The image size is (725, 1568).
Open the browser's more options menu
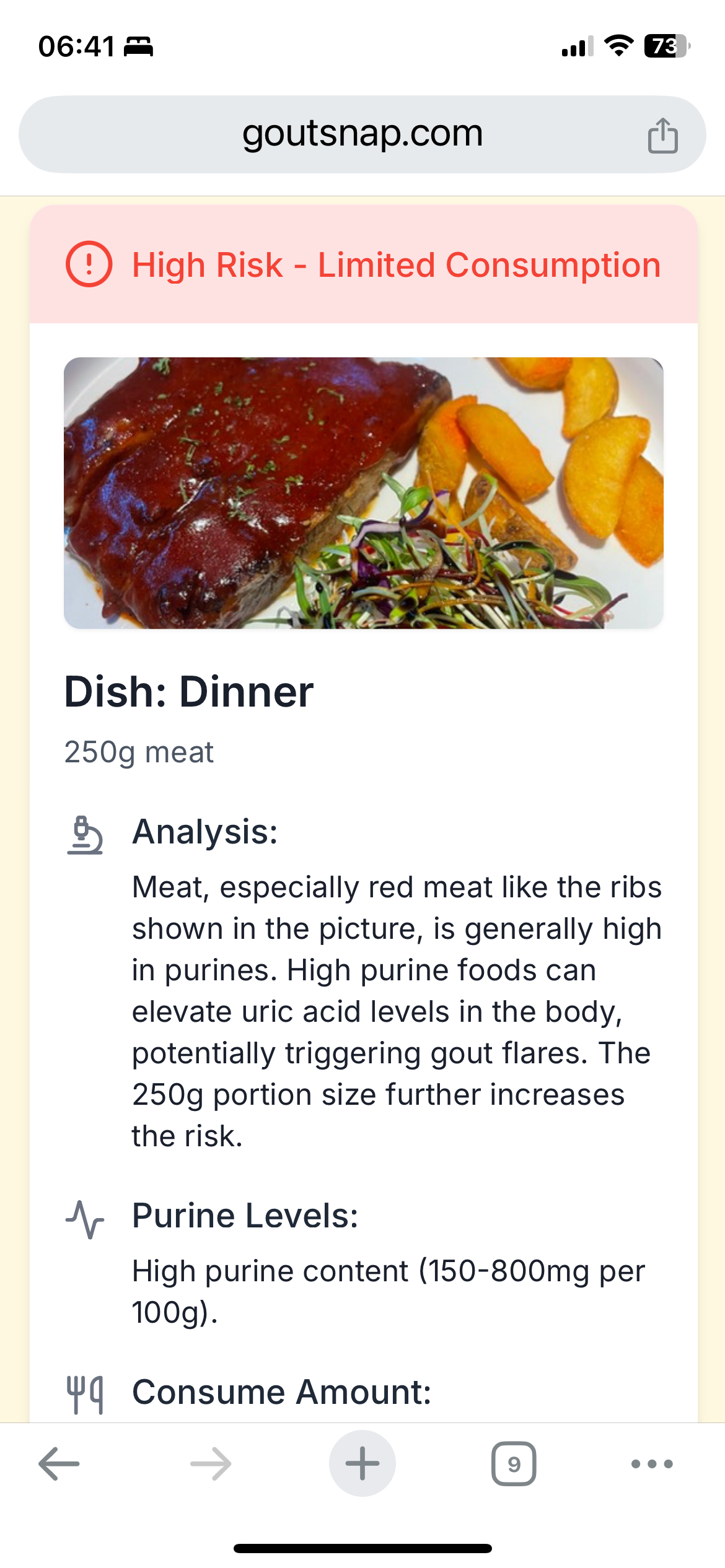click(652, 1464)
